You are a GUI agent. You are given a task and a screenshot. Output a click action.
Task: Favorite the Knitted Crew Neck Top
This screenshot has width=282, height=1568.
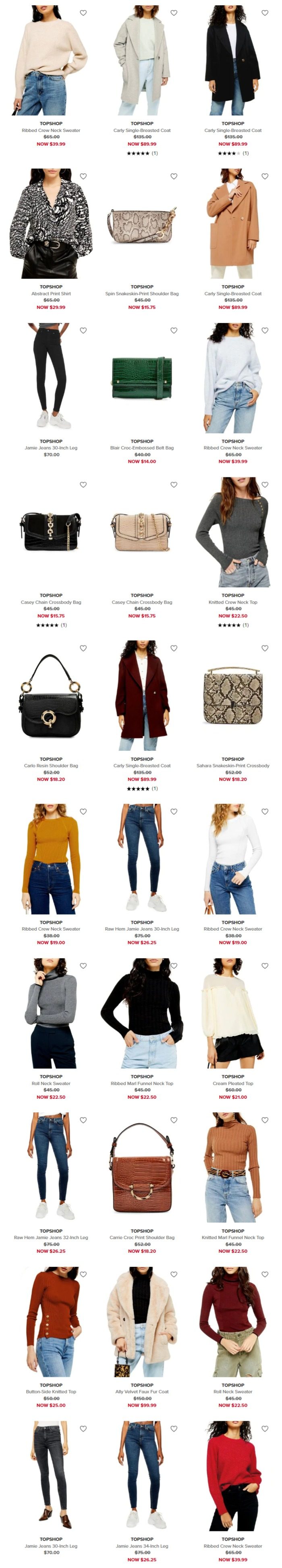coord(265,485)
